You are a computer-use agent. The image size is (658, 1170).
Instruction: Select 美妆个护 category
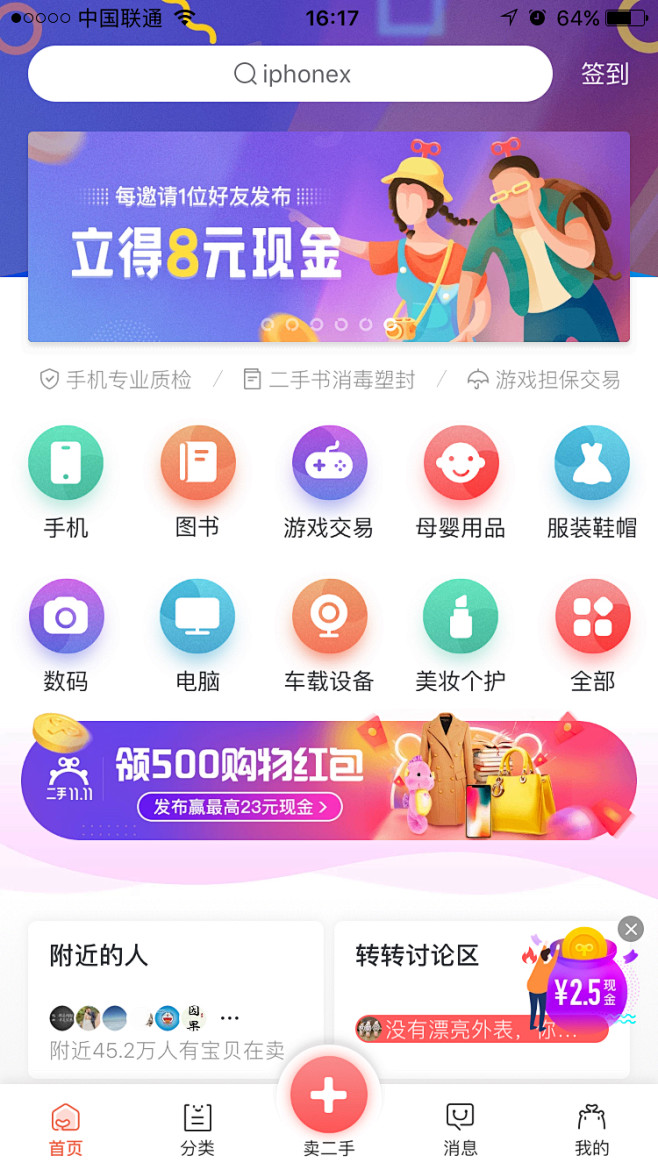460,636
